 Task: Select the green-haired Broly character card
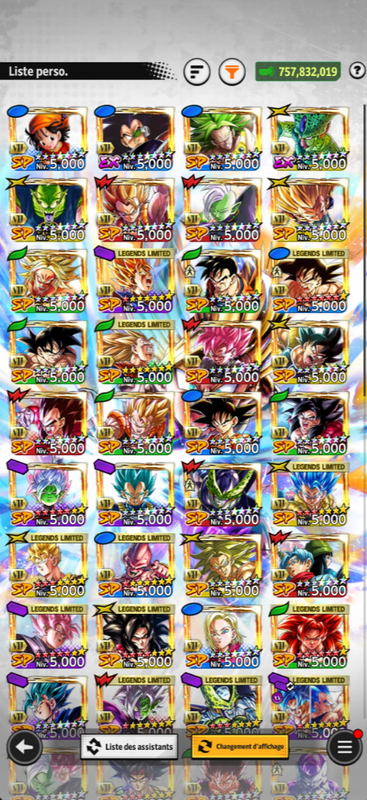click(223, 138)
